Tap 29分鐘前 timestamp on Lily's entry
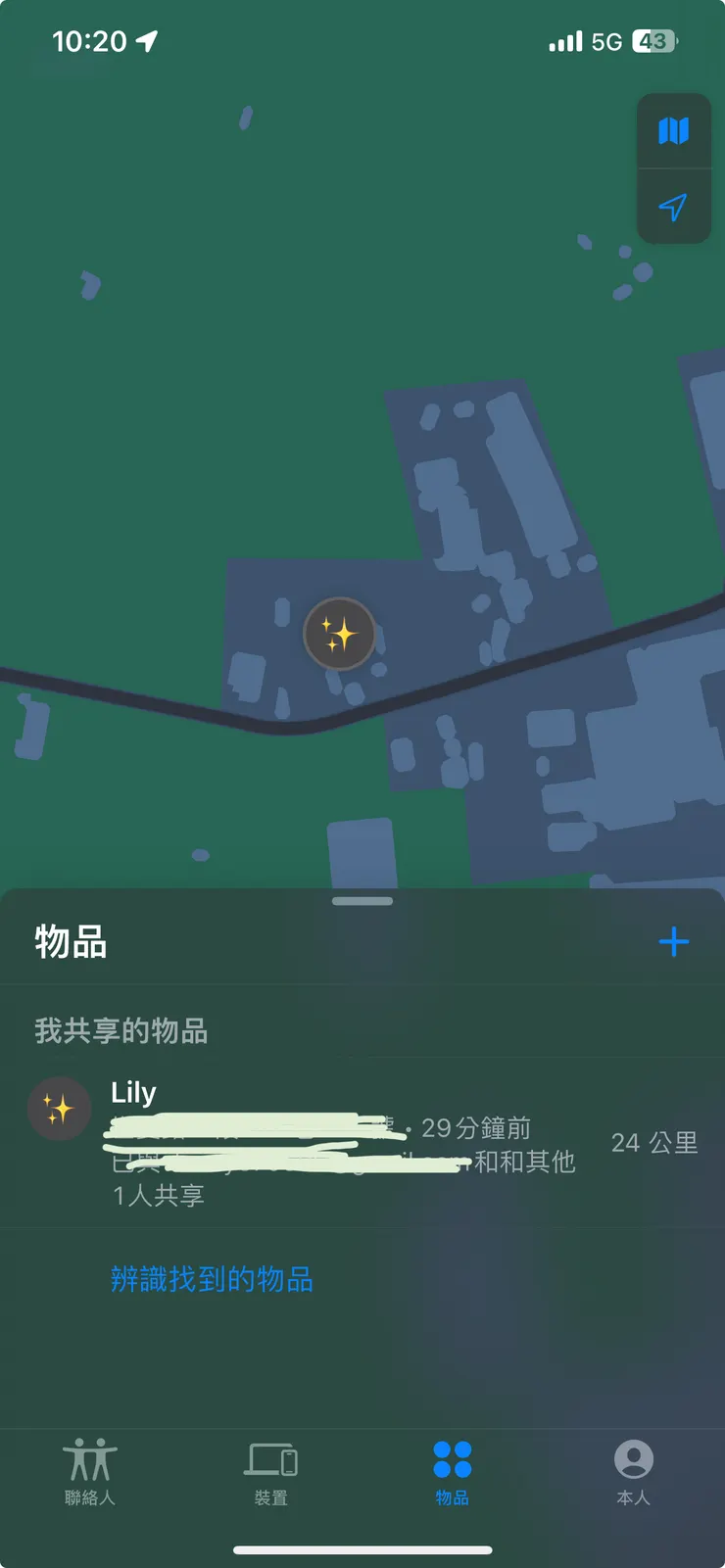Viewport: 725px width, 1568px height. pyautogui.click(x=475, y=1127)
